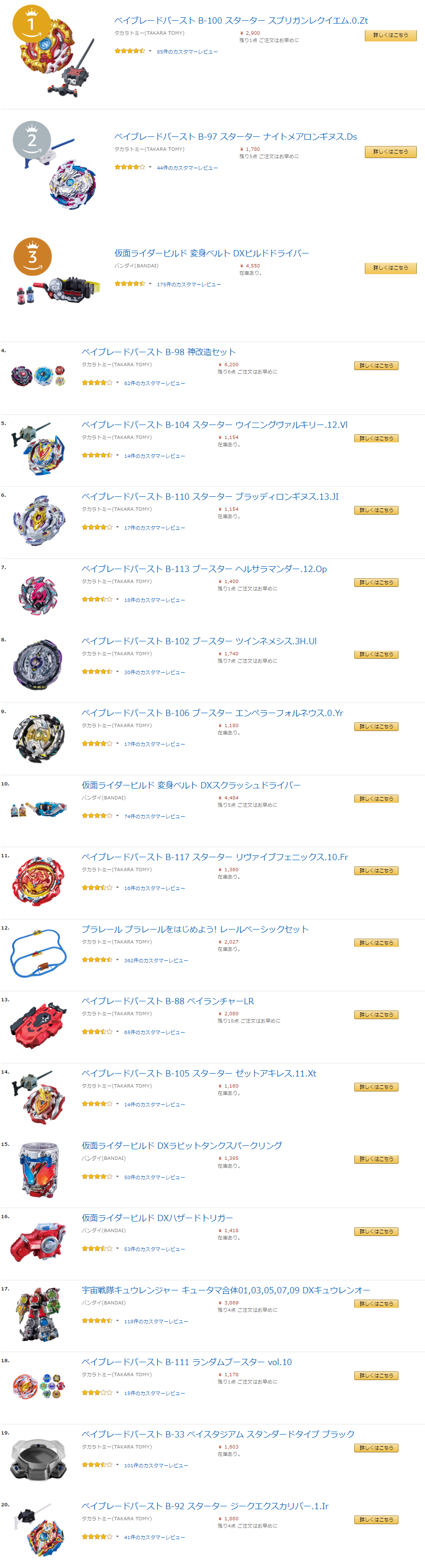Open B-113 ブースター ヘルサラマンダー title link

[204, 569]
